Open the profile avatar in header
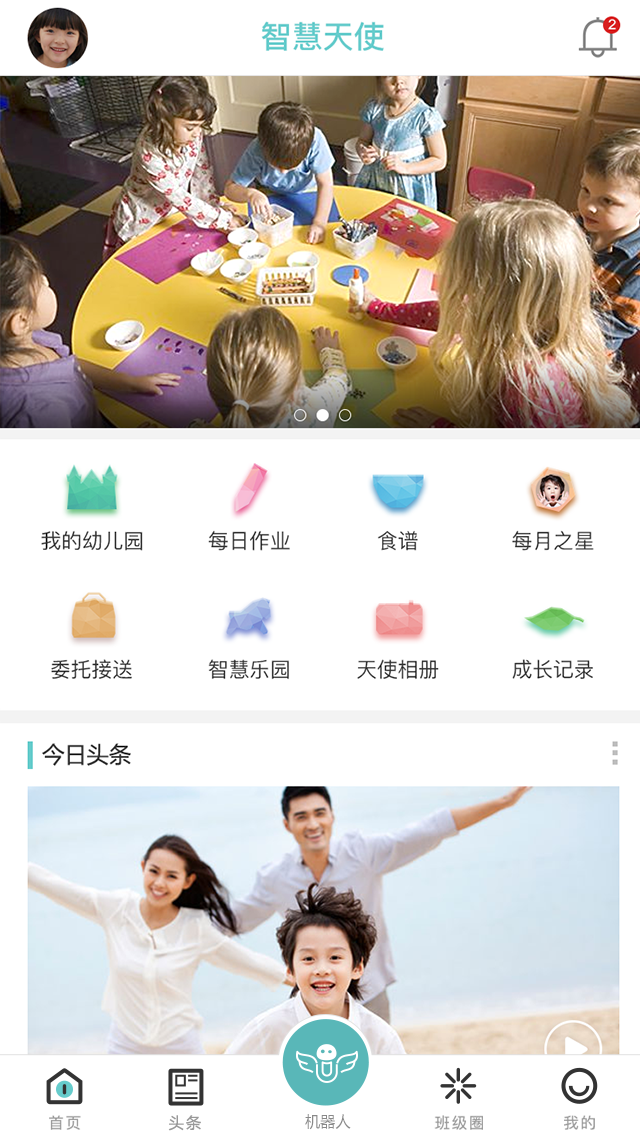 click(57, 38)
